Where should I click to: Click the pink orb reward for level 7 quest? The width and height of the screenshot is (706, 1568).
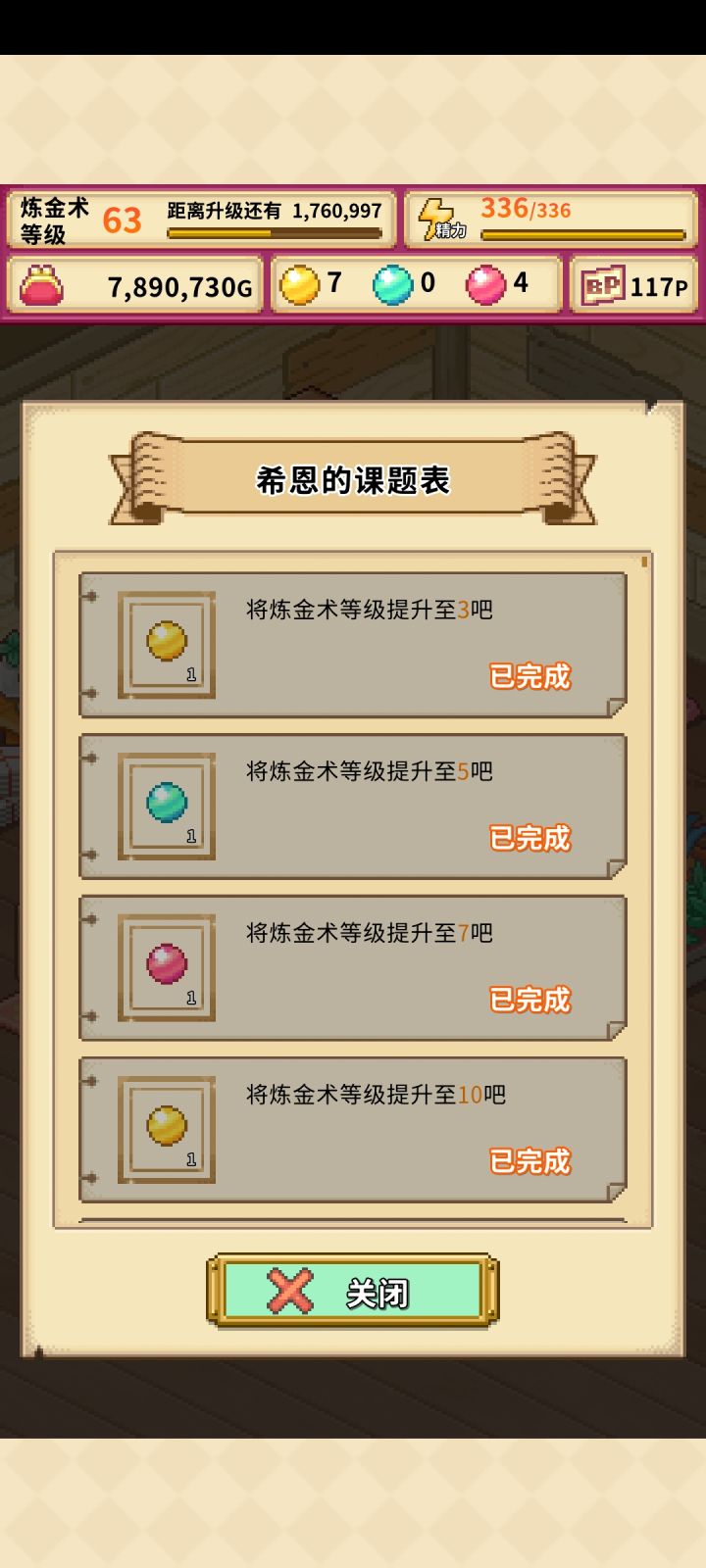165,962
